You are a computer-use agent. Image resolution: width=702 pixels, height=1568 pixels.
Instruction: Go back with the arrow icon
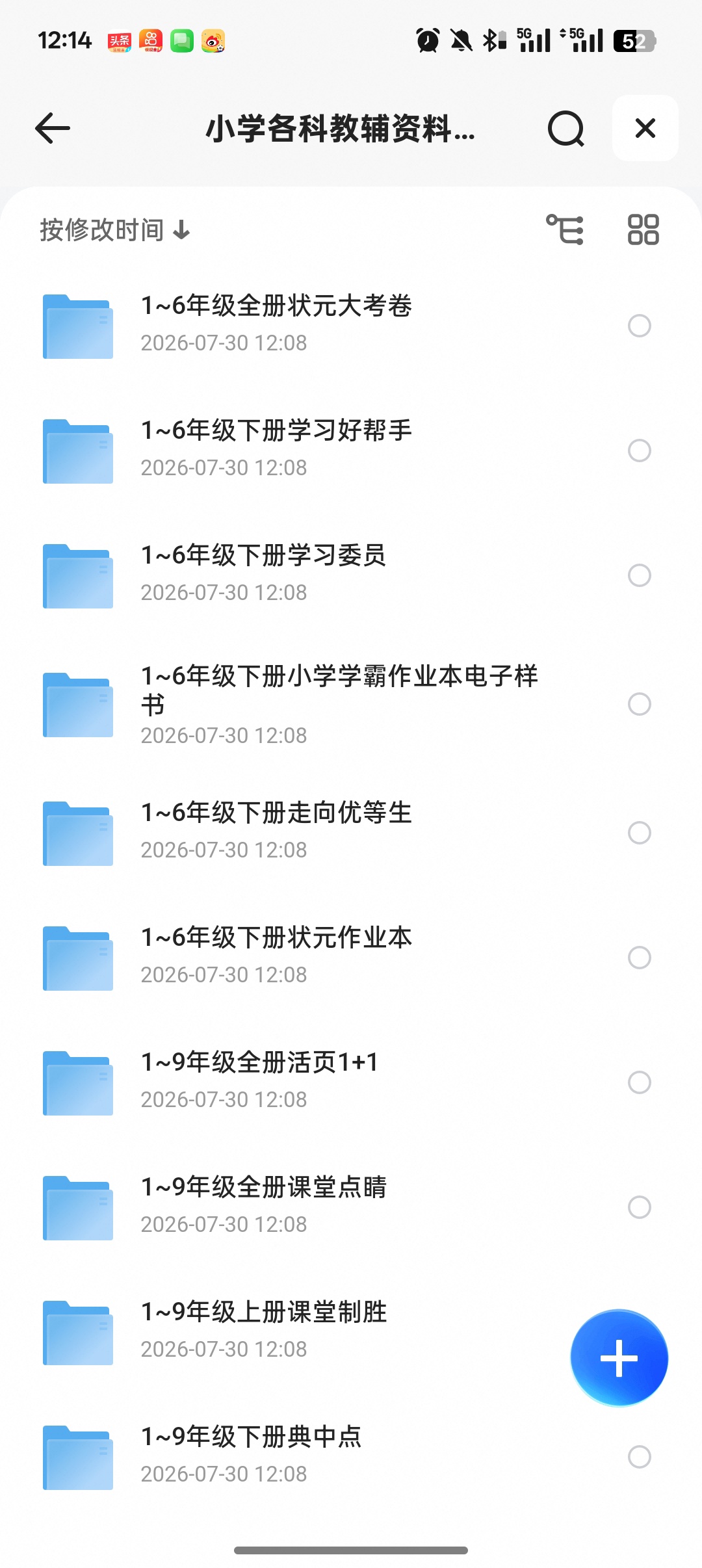pyautogui.click(x=53, y=128)
